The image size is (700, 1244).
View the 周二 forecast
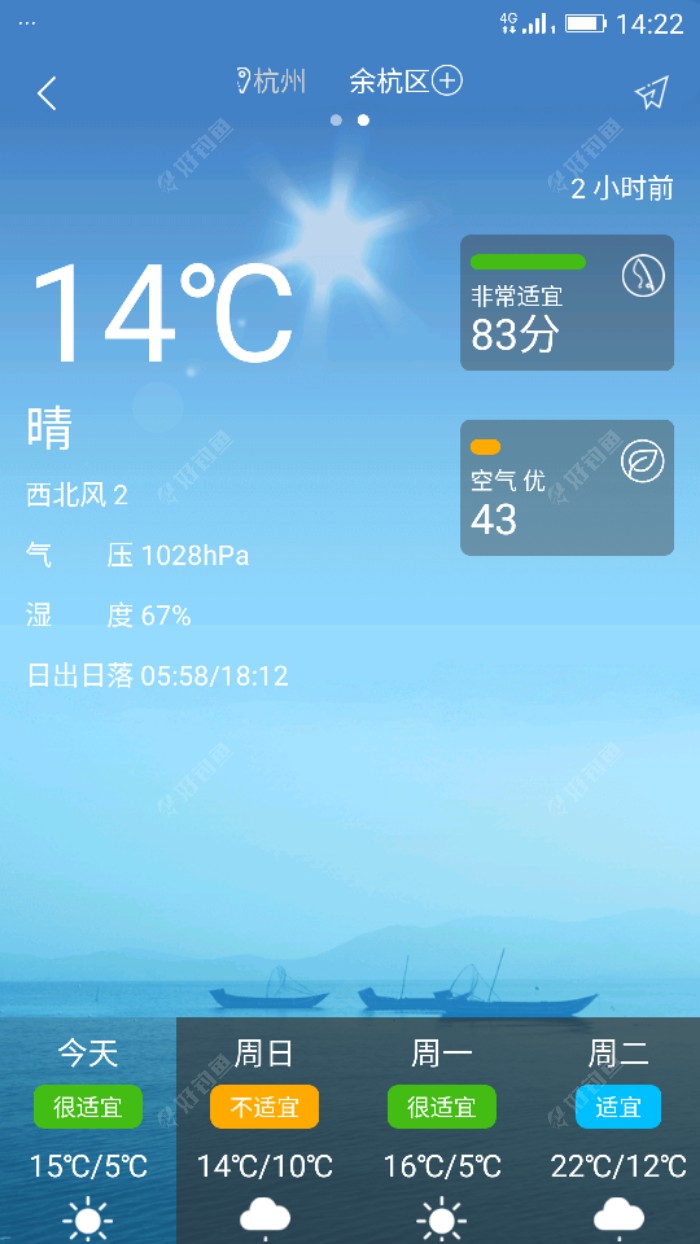pos(618,1130)
